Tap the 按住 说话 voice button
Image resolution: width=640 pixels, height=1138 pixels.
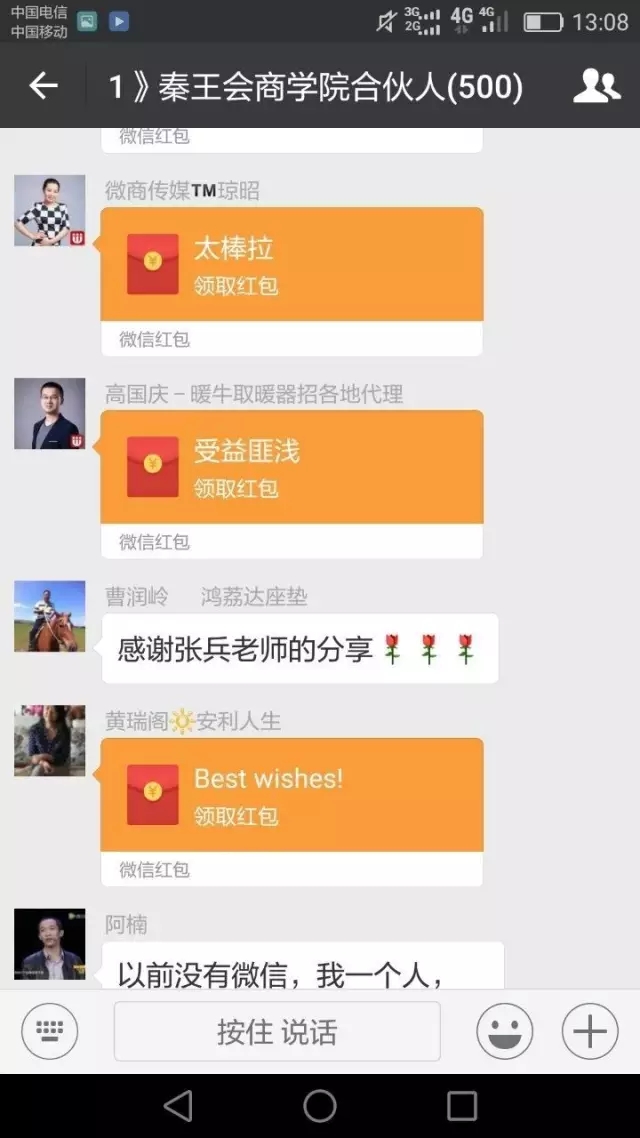tap(277, 1031)
